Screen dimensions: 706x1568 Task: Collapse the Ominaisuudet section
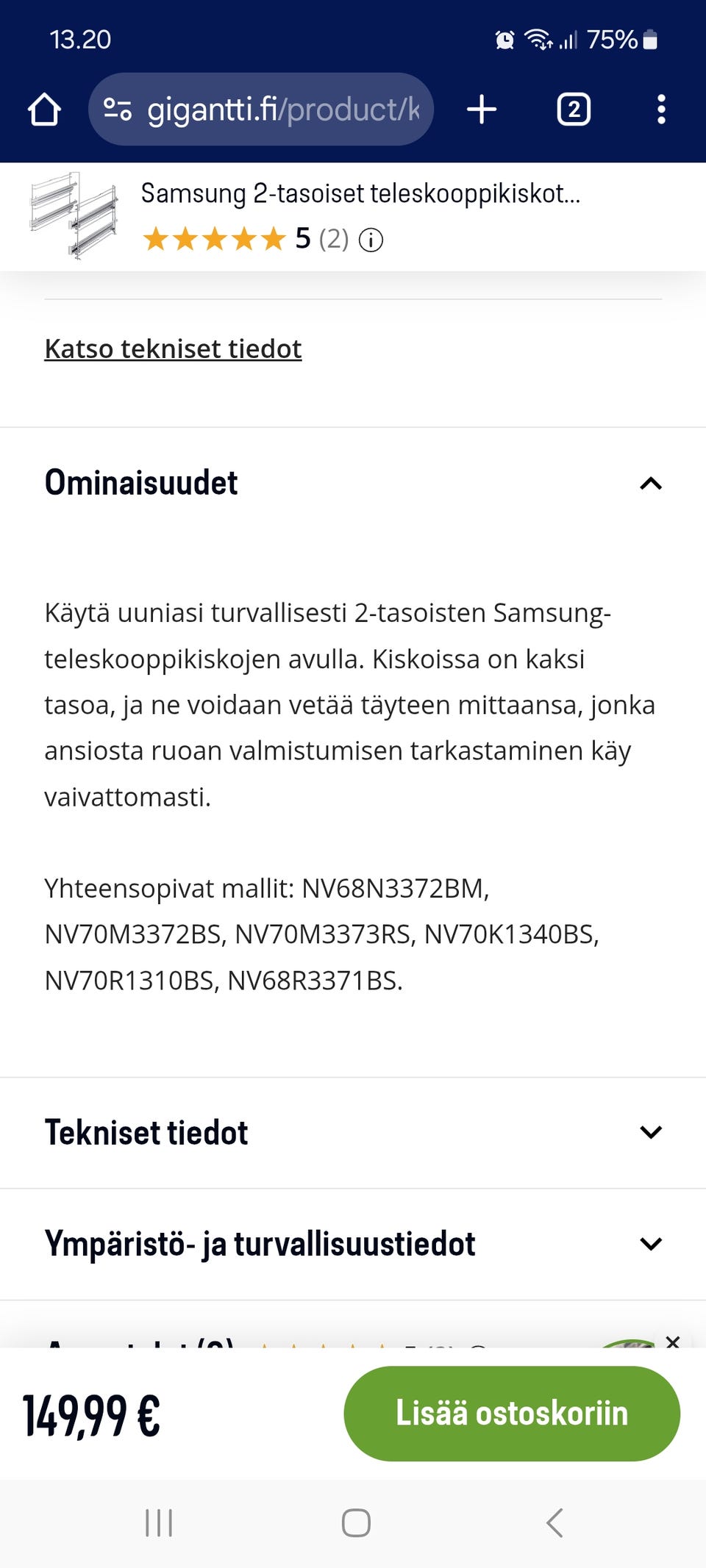coord(650,483)
